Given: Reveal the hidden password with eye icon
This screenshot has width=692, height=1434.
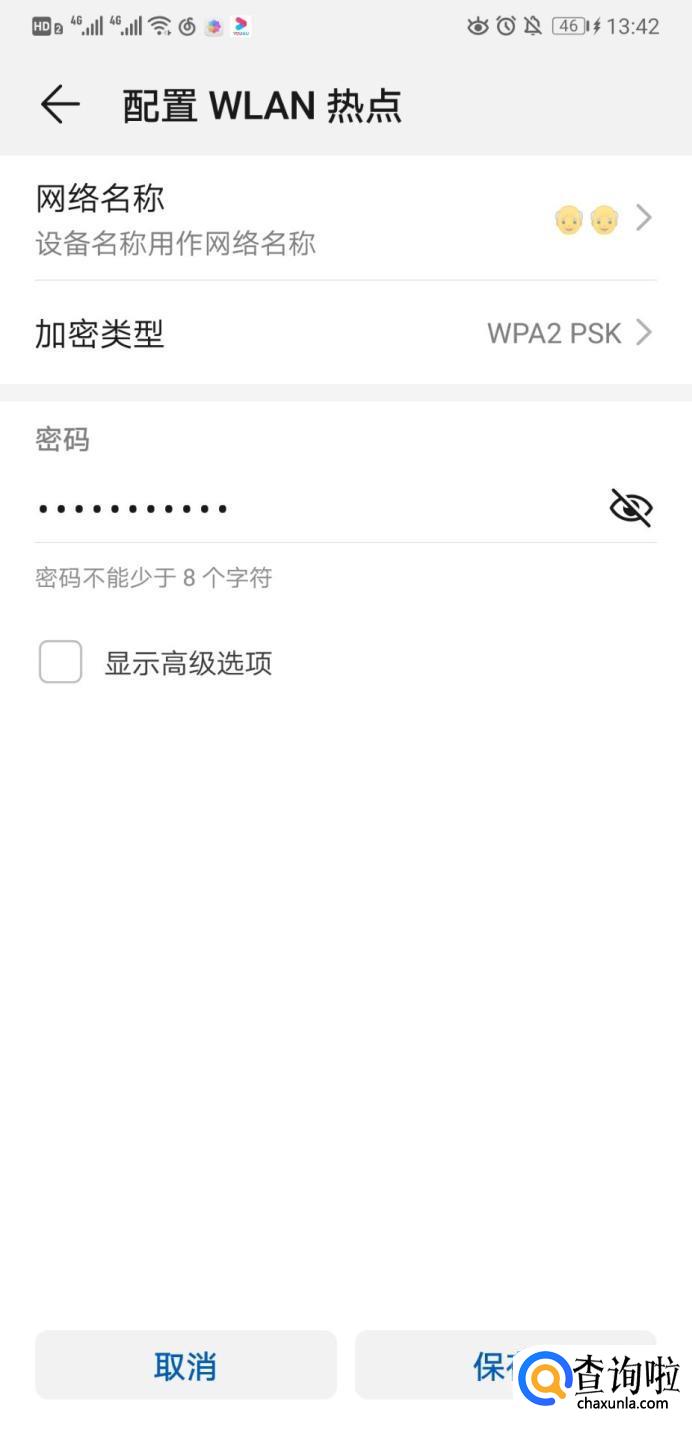Looking at the screenshot, I should [631, 508].
